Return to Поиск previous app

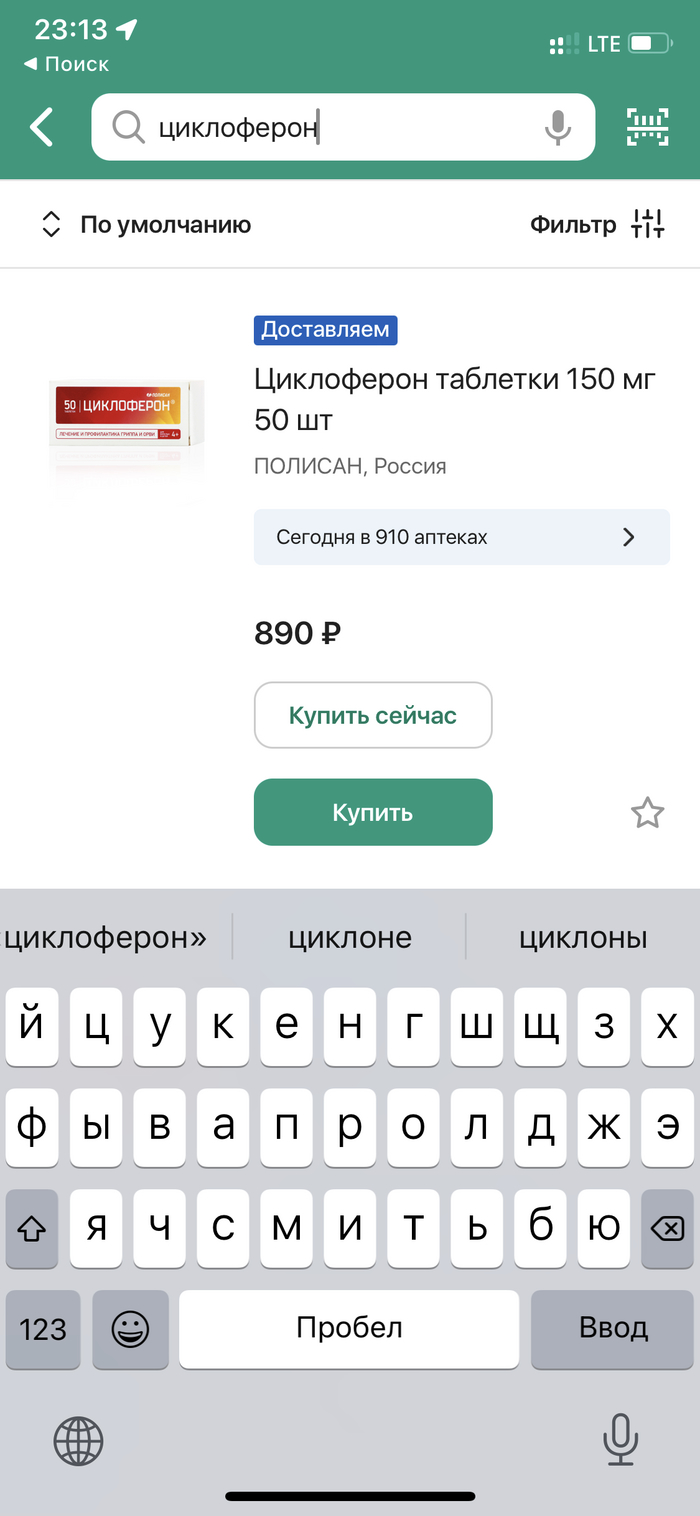[67, 64]
